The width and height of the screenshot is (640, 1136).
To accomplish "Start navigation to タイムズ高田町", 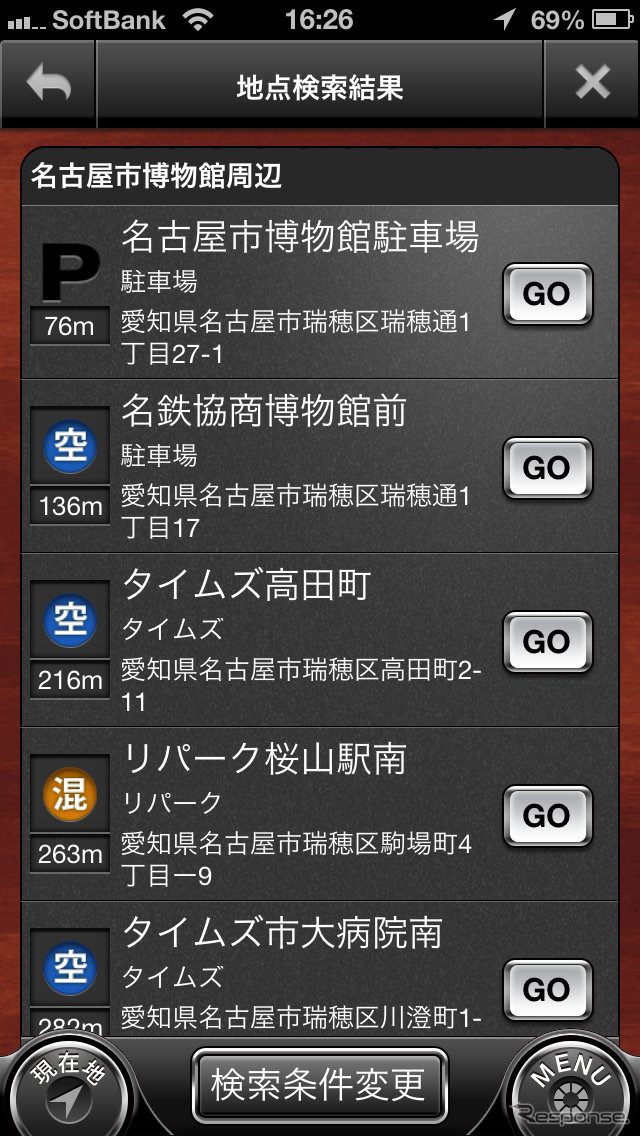I will coord(546,642).
